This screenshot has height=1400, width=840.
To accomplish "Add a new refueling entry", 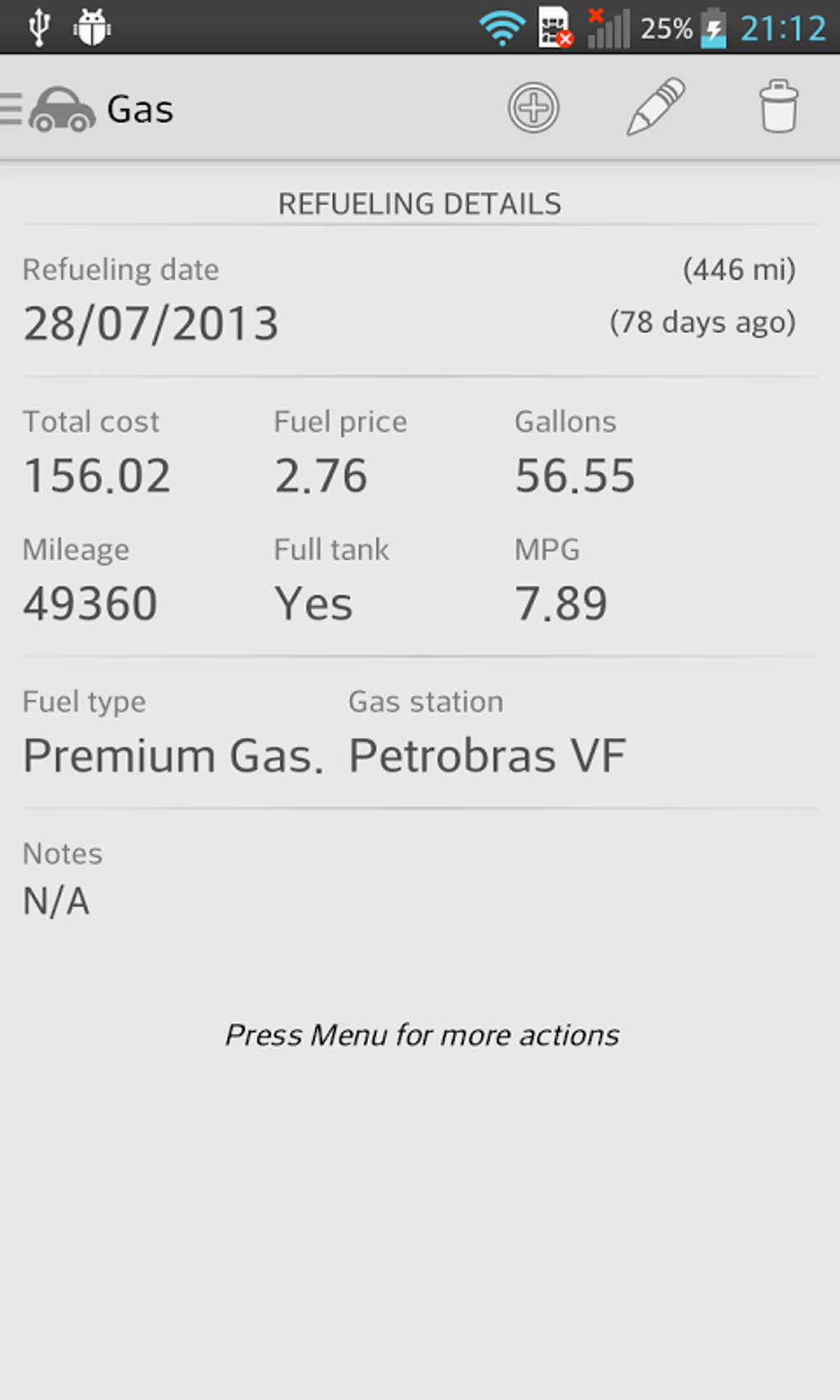I will point(533,108).
